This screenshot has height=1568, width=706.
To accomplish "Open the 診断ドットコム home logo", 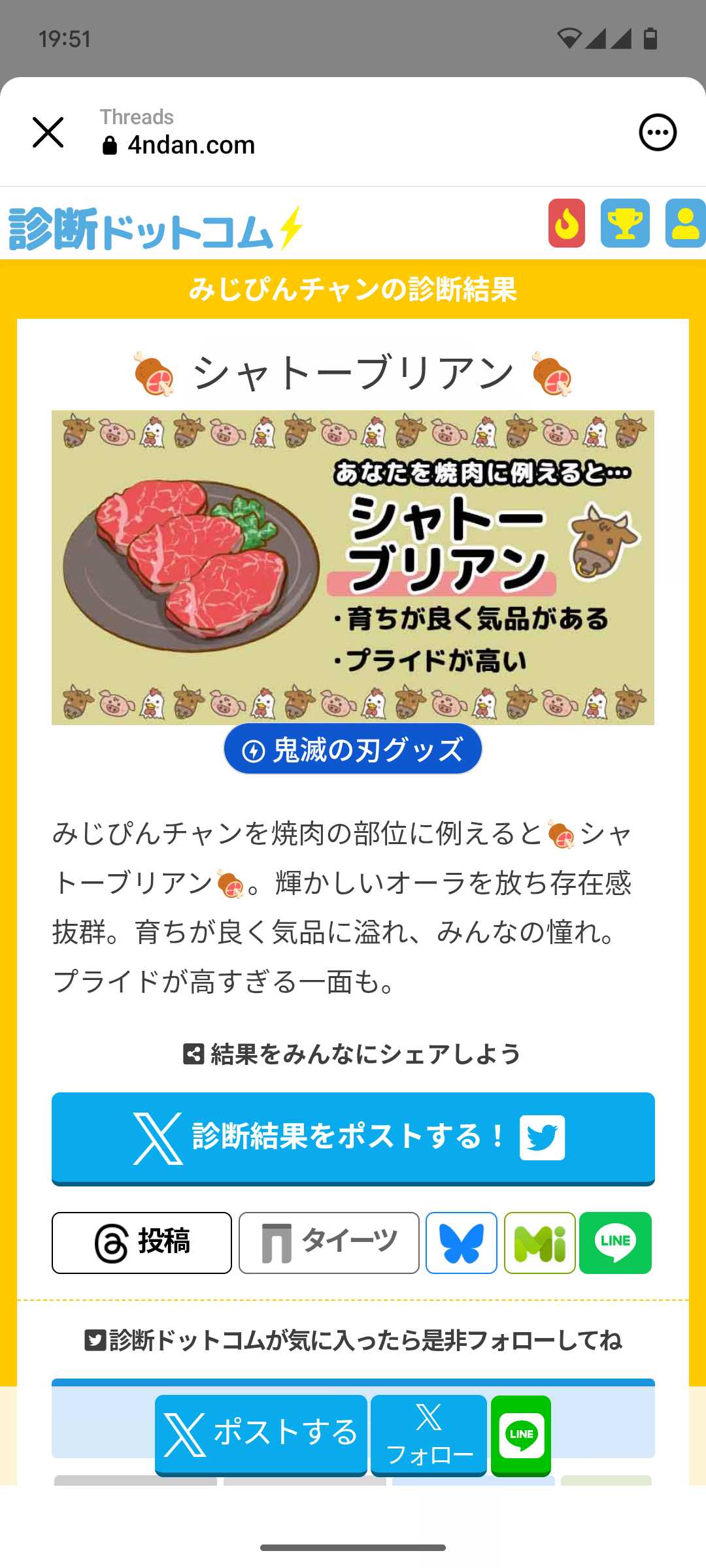I will (x=155, y=228).
